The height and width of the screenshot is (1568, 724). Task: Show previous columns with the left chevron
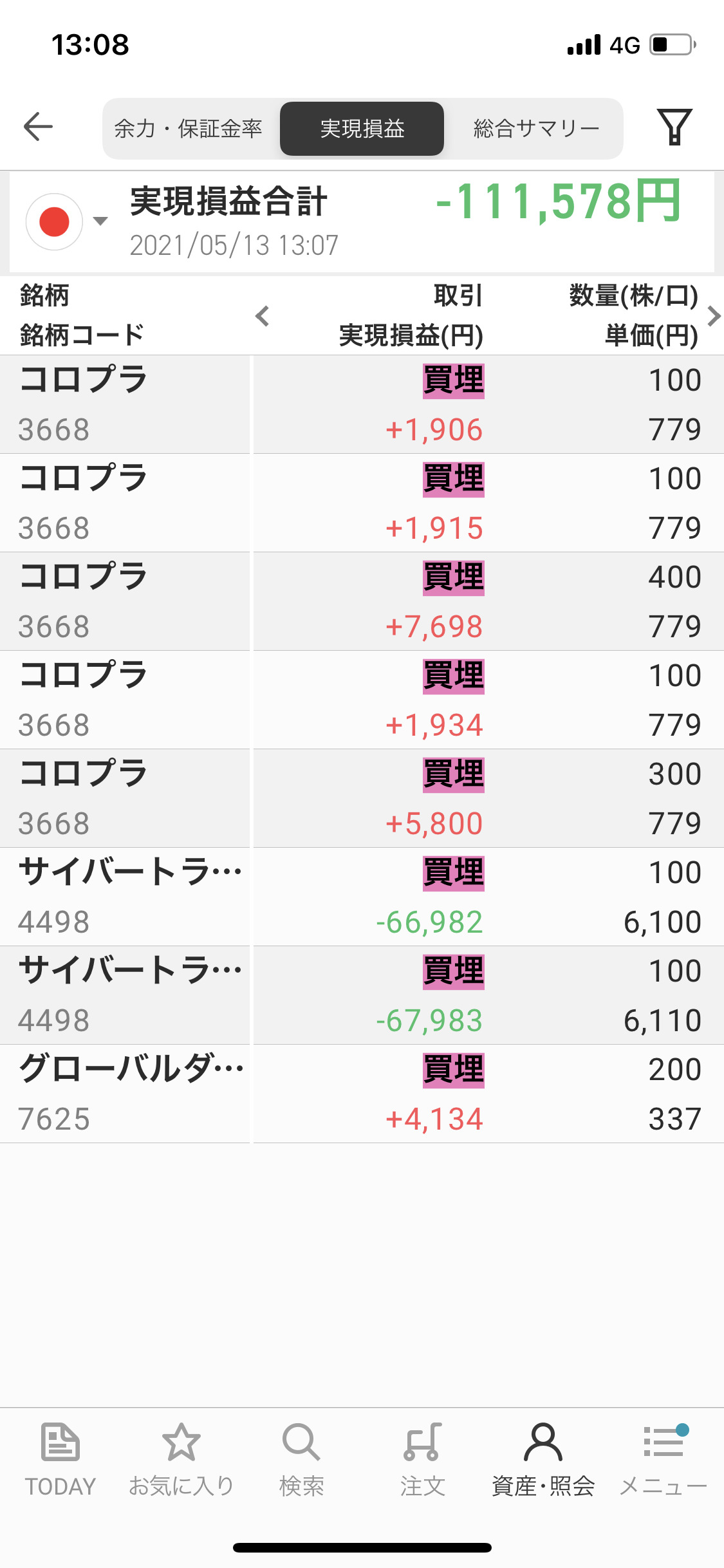262,316
